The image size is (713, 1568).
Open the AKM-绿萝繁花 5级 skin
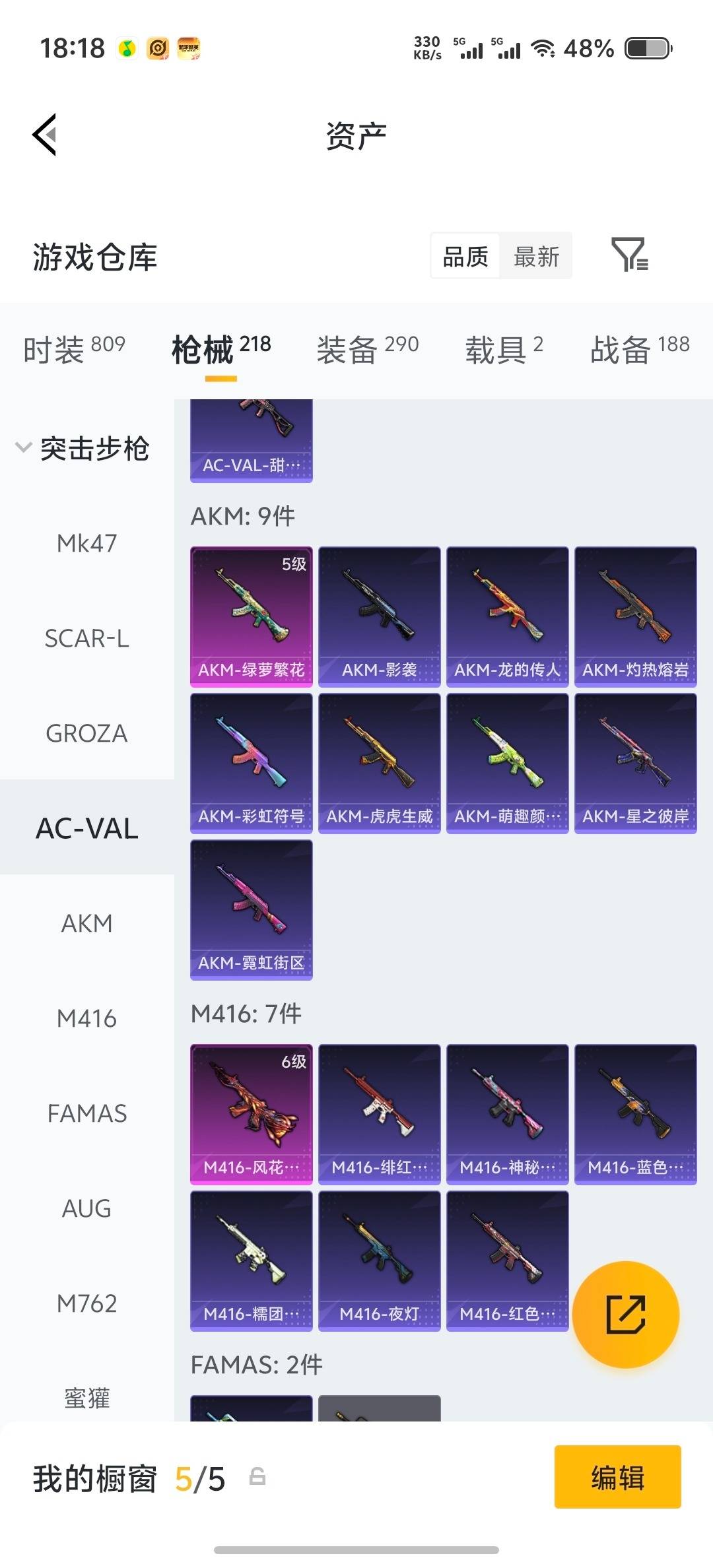tap(252, 615)
